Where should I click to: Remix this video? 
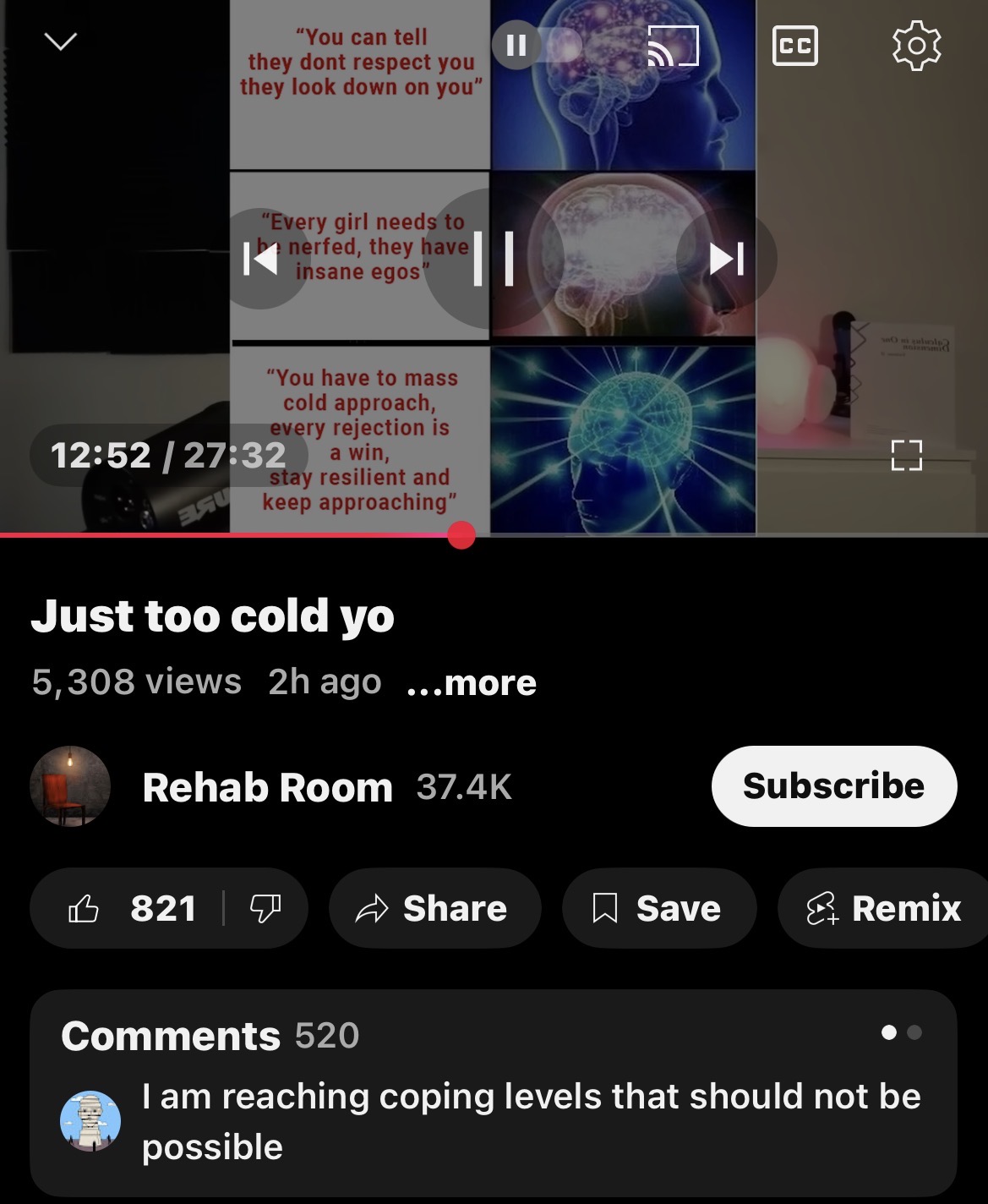(883, 909)
